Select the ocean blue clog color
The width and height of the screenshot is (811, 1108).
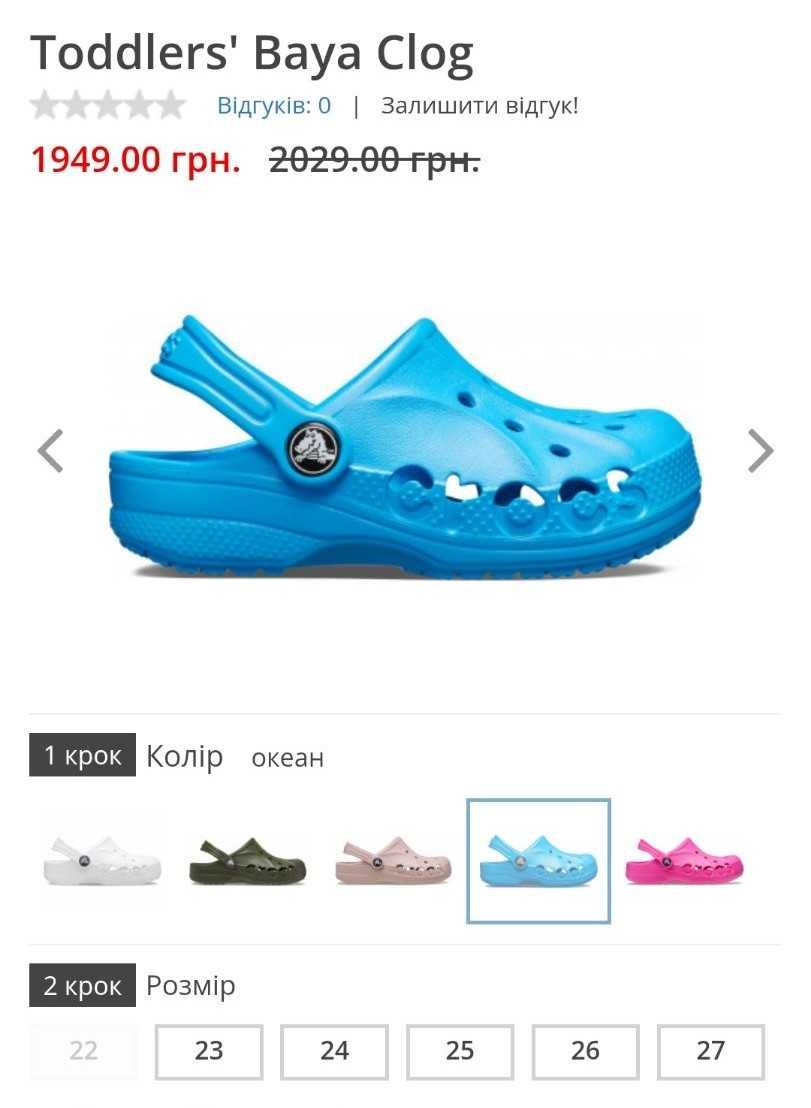tap(538, 861)
